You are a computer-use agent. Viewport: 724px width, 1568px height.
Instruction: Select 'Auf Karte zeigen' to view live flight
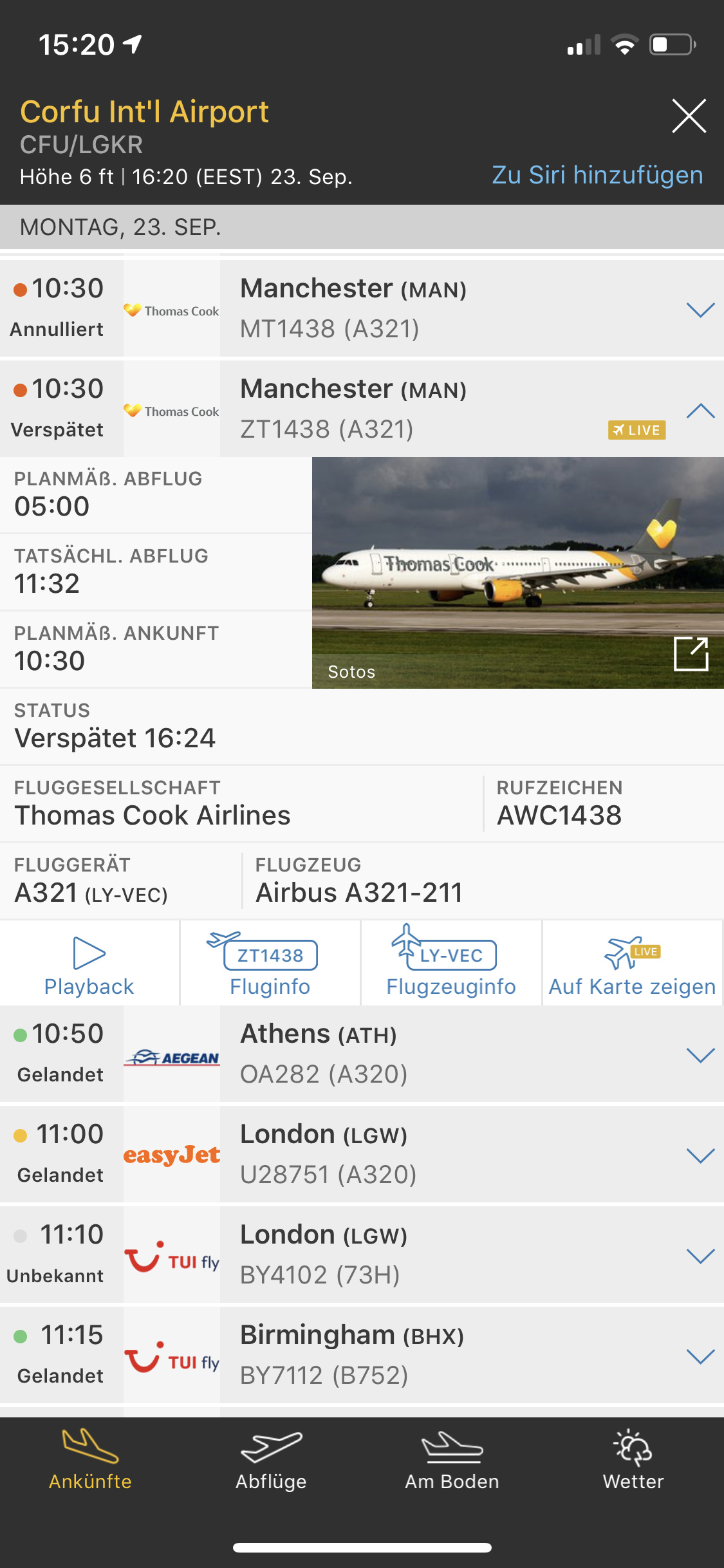click(632, 964)
